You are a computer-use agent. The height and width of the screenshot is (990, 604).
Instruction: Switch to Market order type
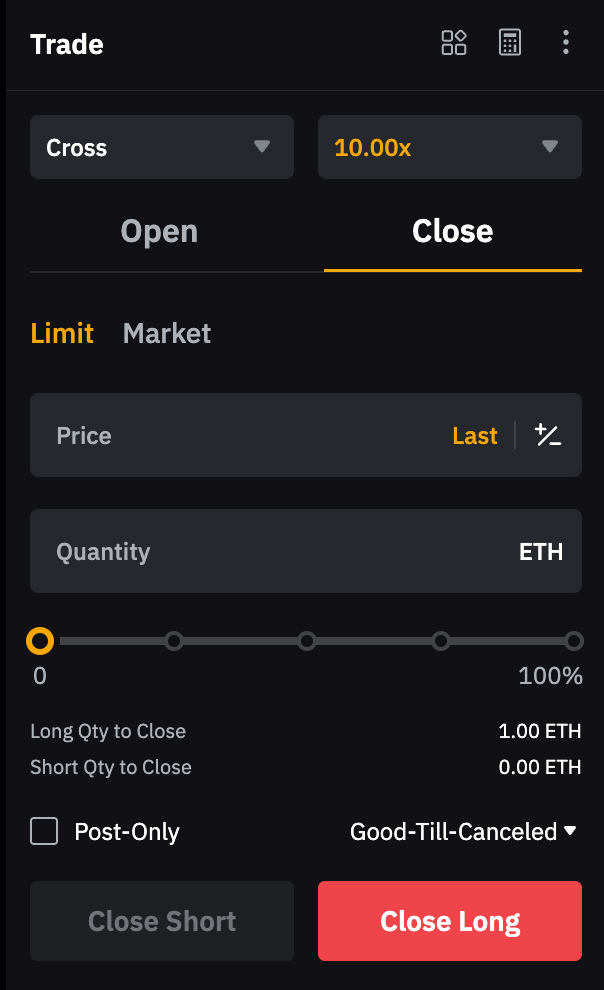167,333
